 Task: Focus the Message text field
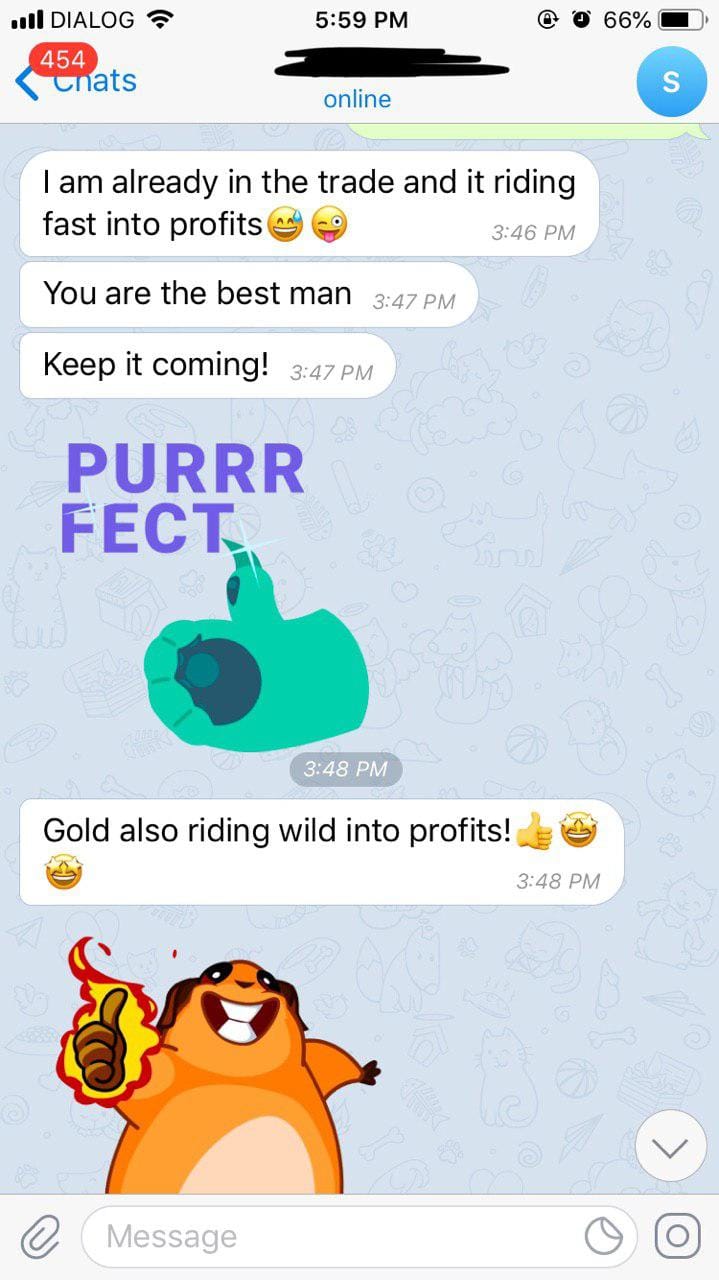click(330, 1237)
